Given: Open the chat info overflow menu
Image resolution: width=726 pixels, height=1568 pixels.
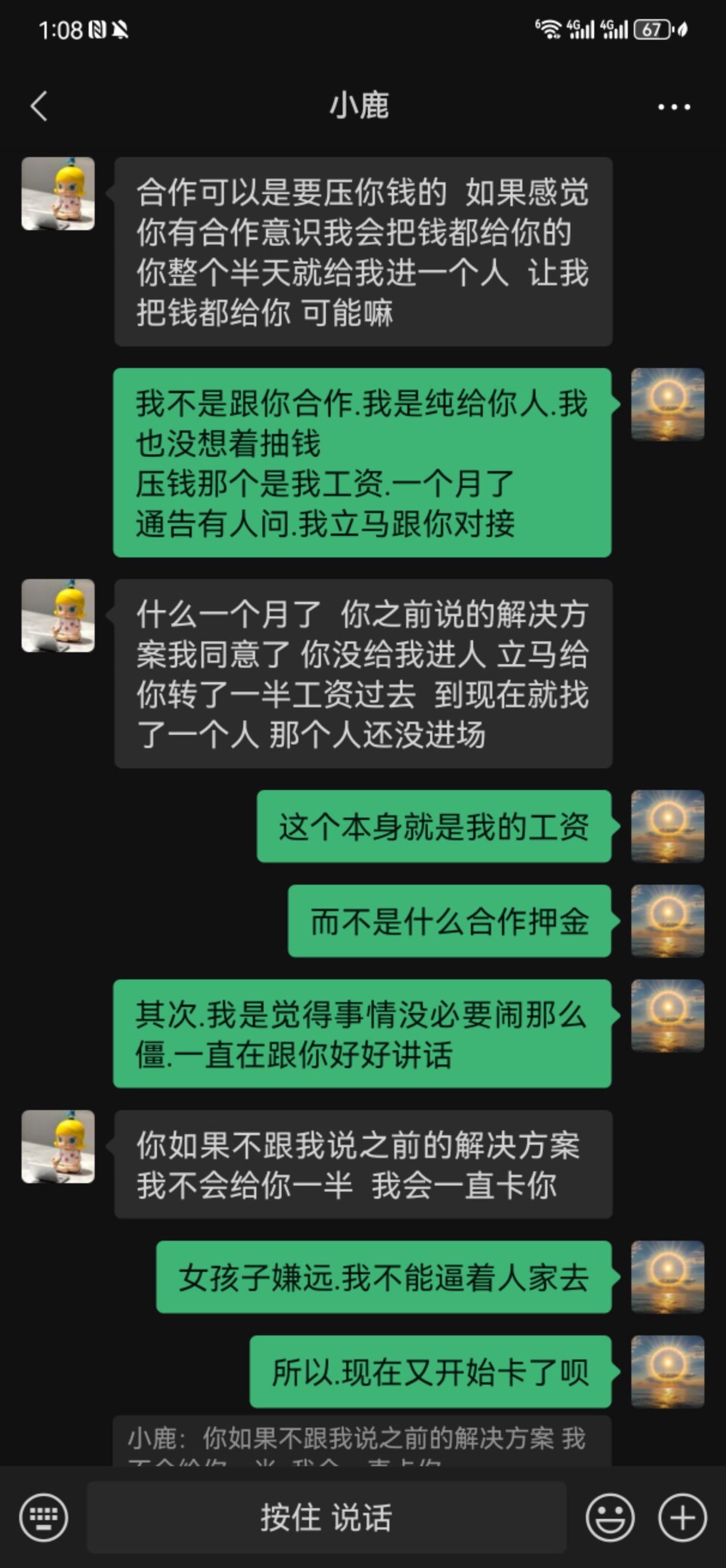Looking at the screenshot, I should tap(674, 107).
